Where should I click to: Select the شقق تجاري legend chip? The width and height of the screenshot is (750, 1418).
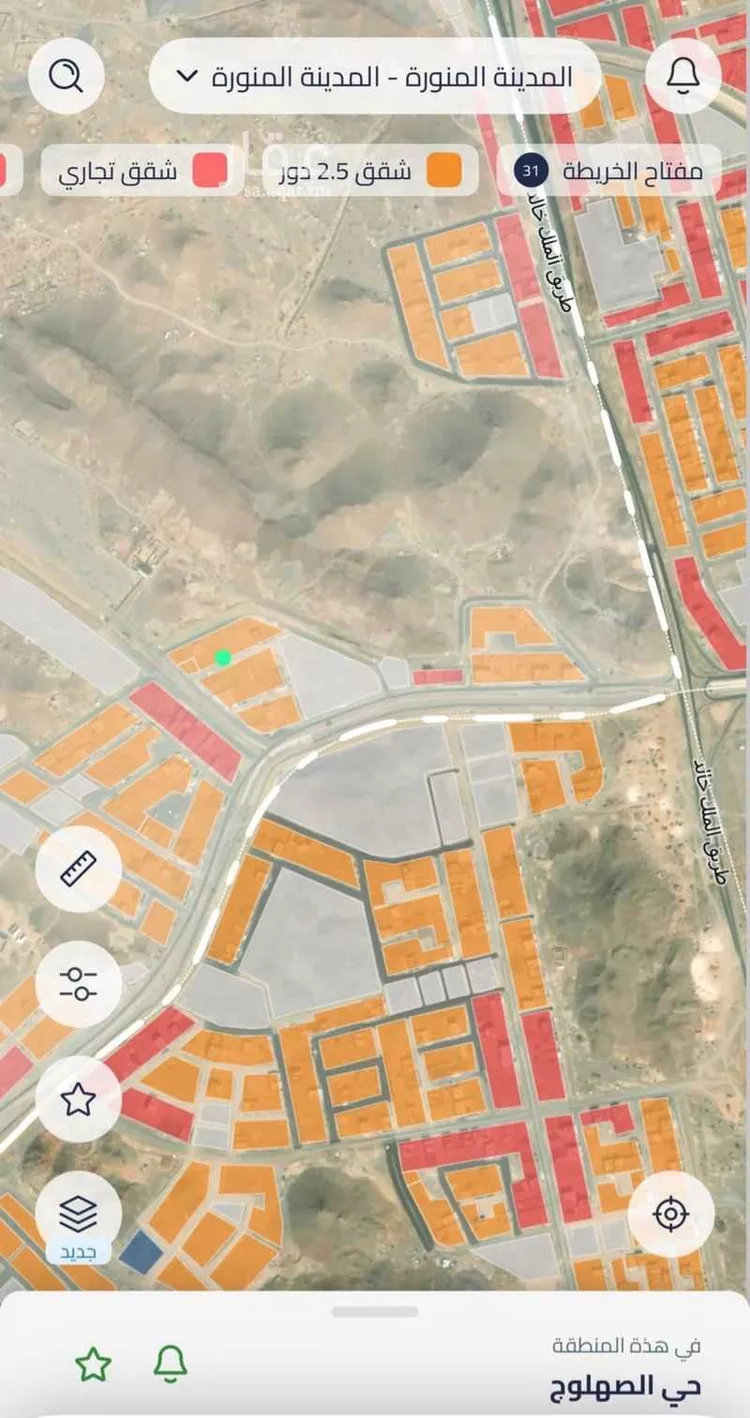pyautogui.click(x=141, y=171)
